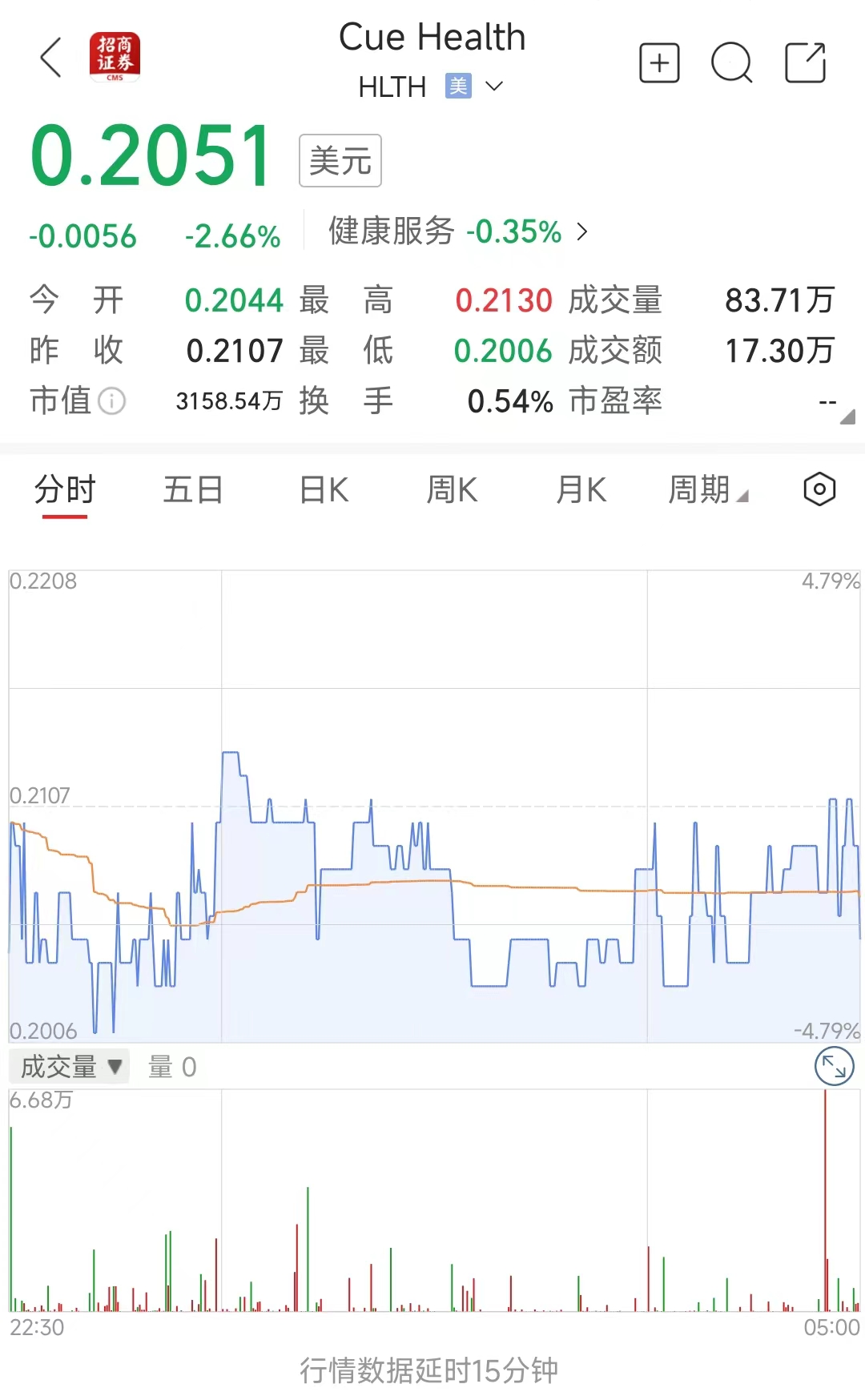Expand the HLTH ticker dropdown

click(494, 86)
